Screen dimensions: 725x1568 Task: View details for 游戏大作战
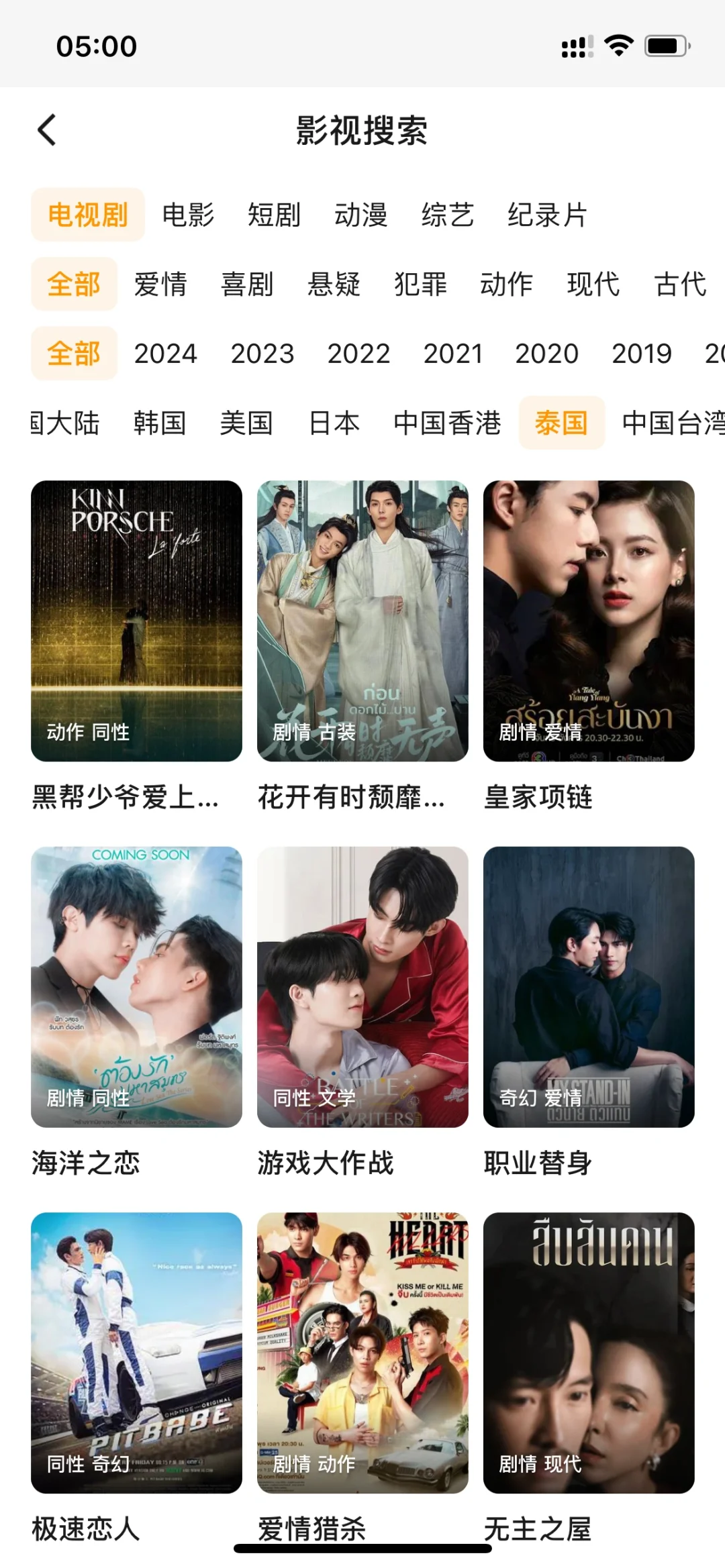(362, 986)
